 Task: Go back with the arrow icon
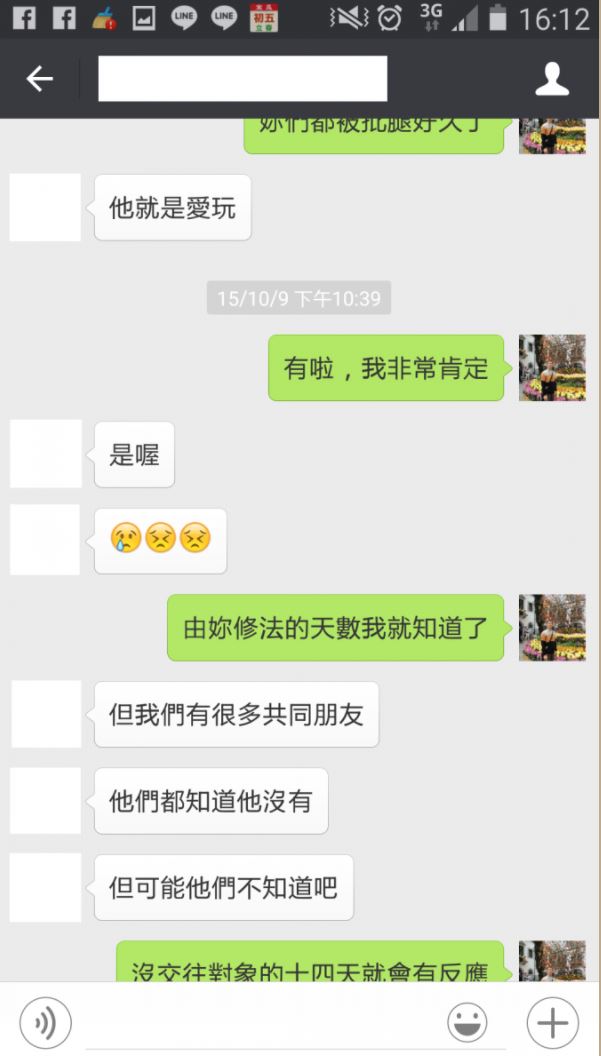click(40, 79)
